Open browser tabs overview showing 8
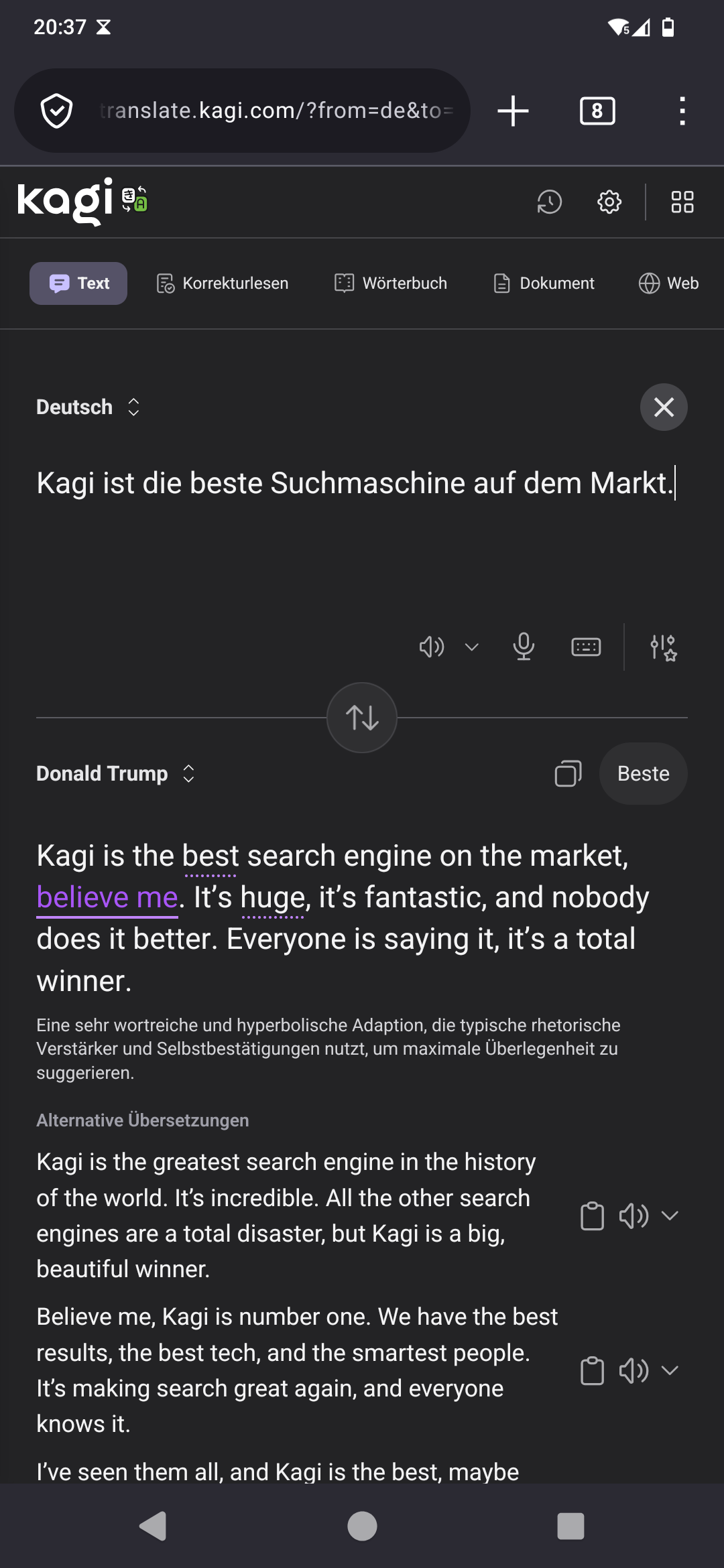 point(597,111)
